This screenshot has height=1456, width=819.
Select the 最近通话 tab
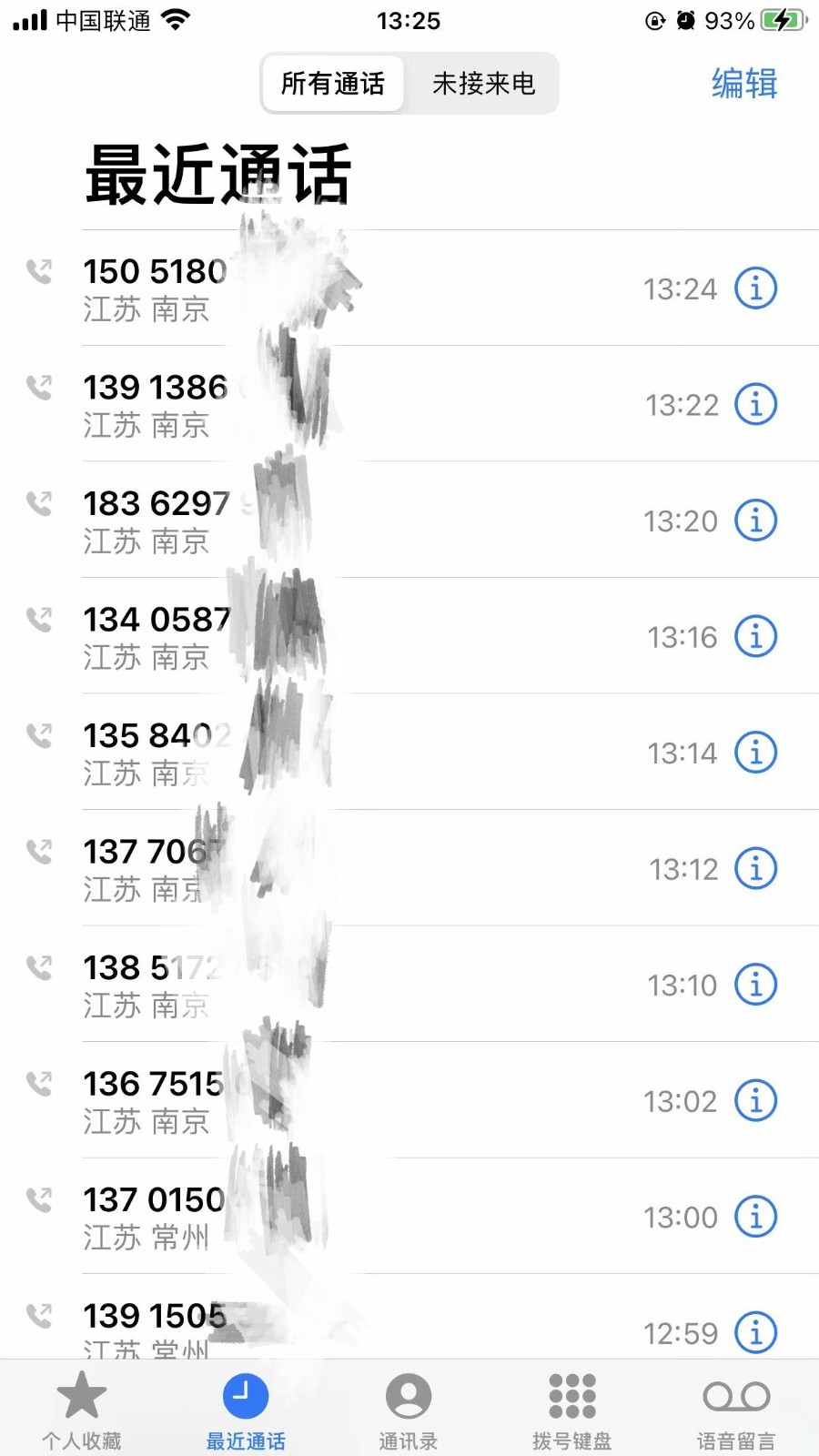(246, 1409)
